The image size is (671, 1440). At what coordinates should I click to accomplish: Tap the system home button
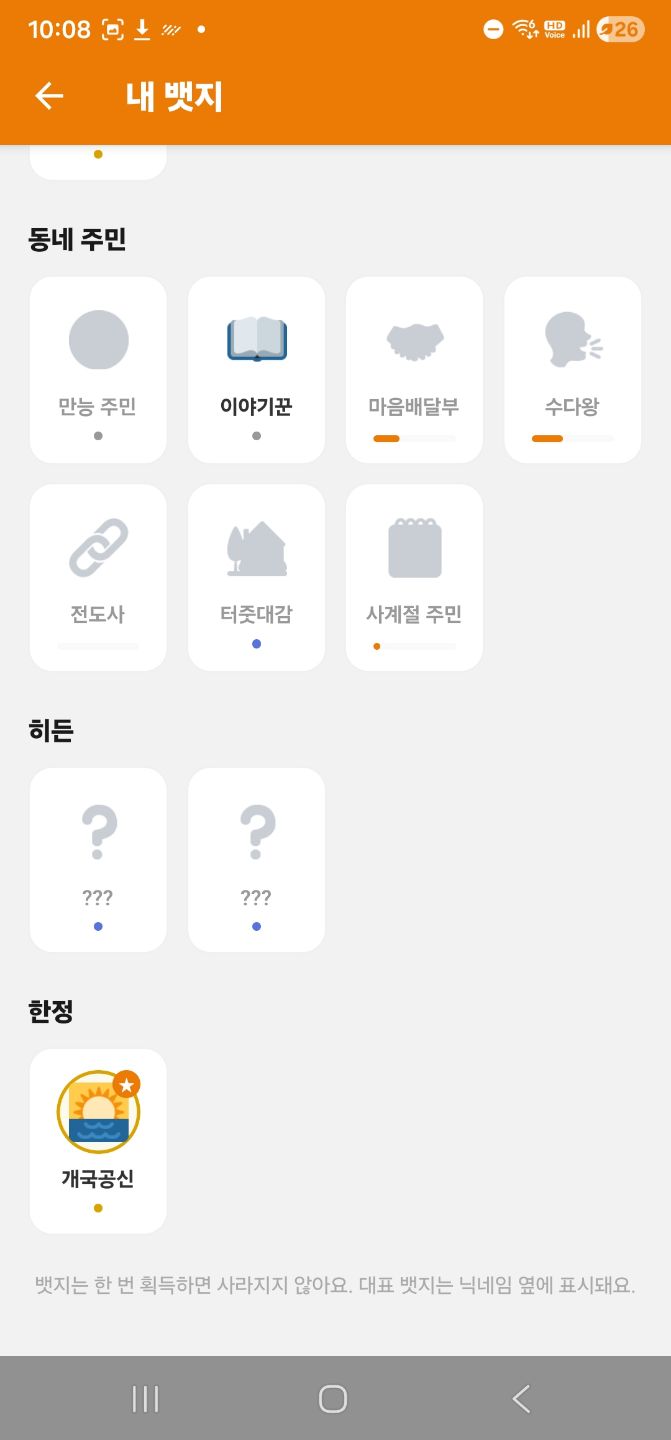[x=333, y=1398]
